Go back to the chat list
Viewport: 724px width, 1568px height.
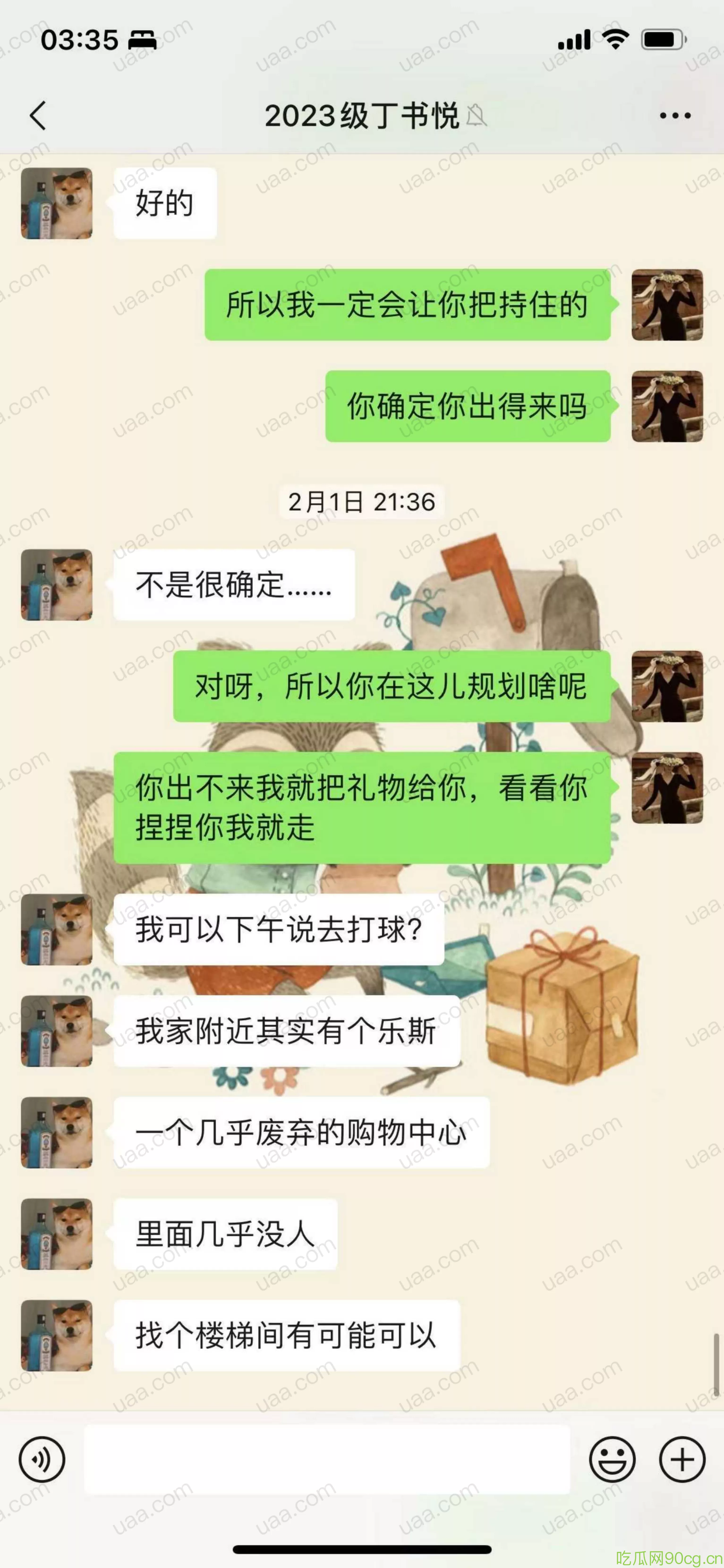point(38,116)
